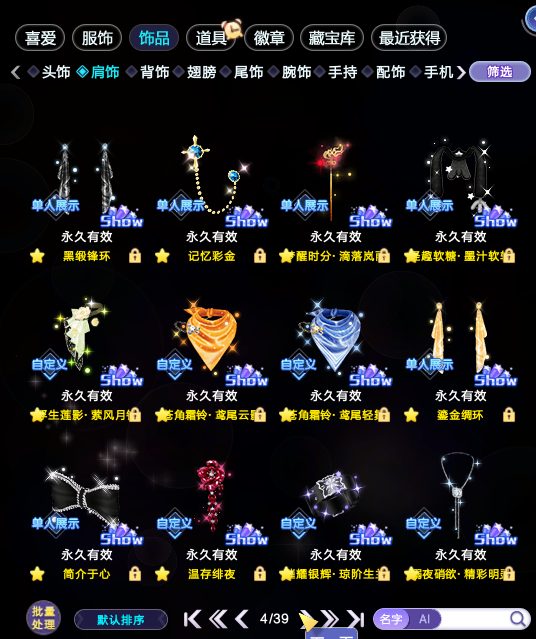Image resolution: width=536 pixels, height=639 pixels.
Task: Open the 藏宝库 tab
Action: click(x=332, y=38)
